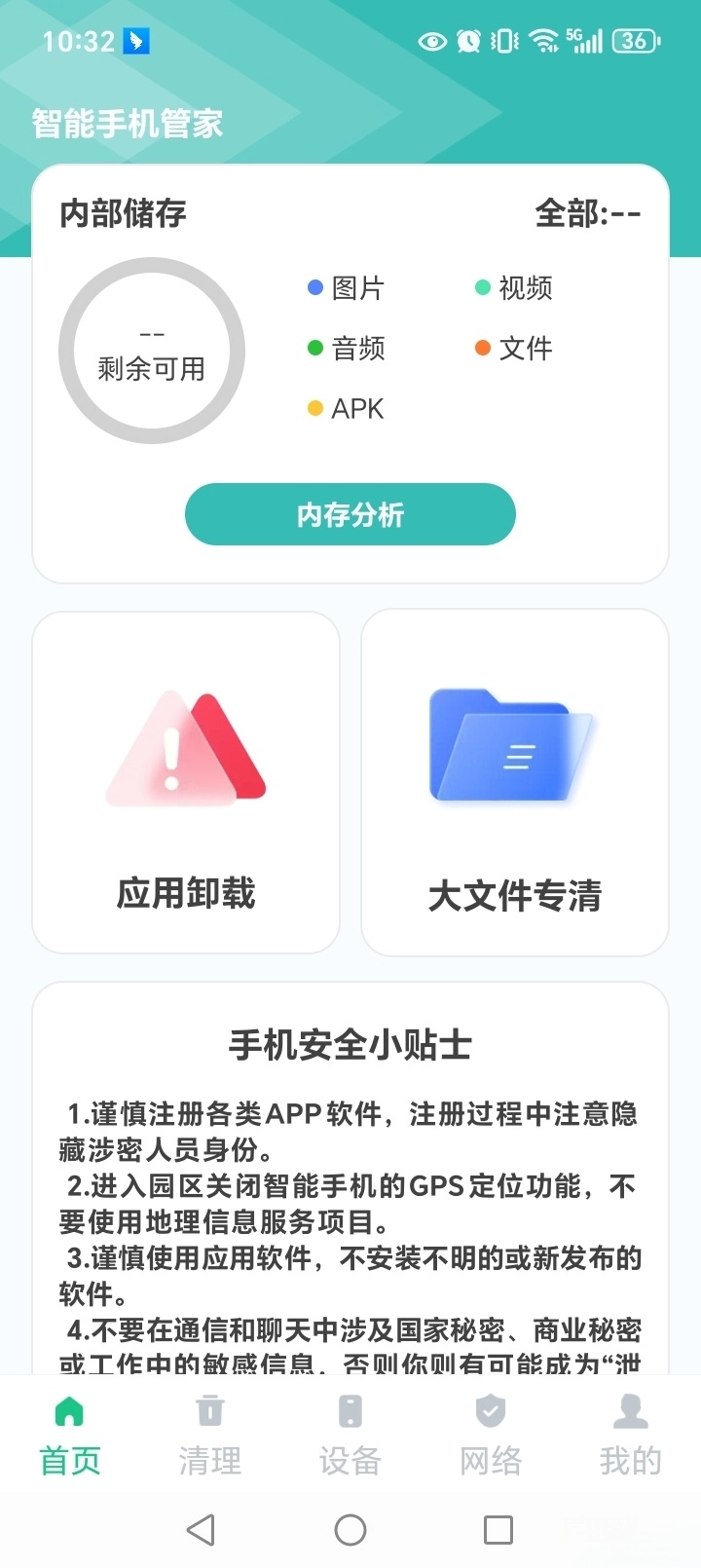
Task: Tap the system back button
Action: point(202,1529)
